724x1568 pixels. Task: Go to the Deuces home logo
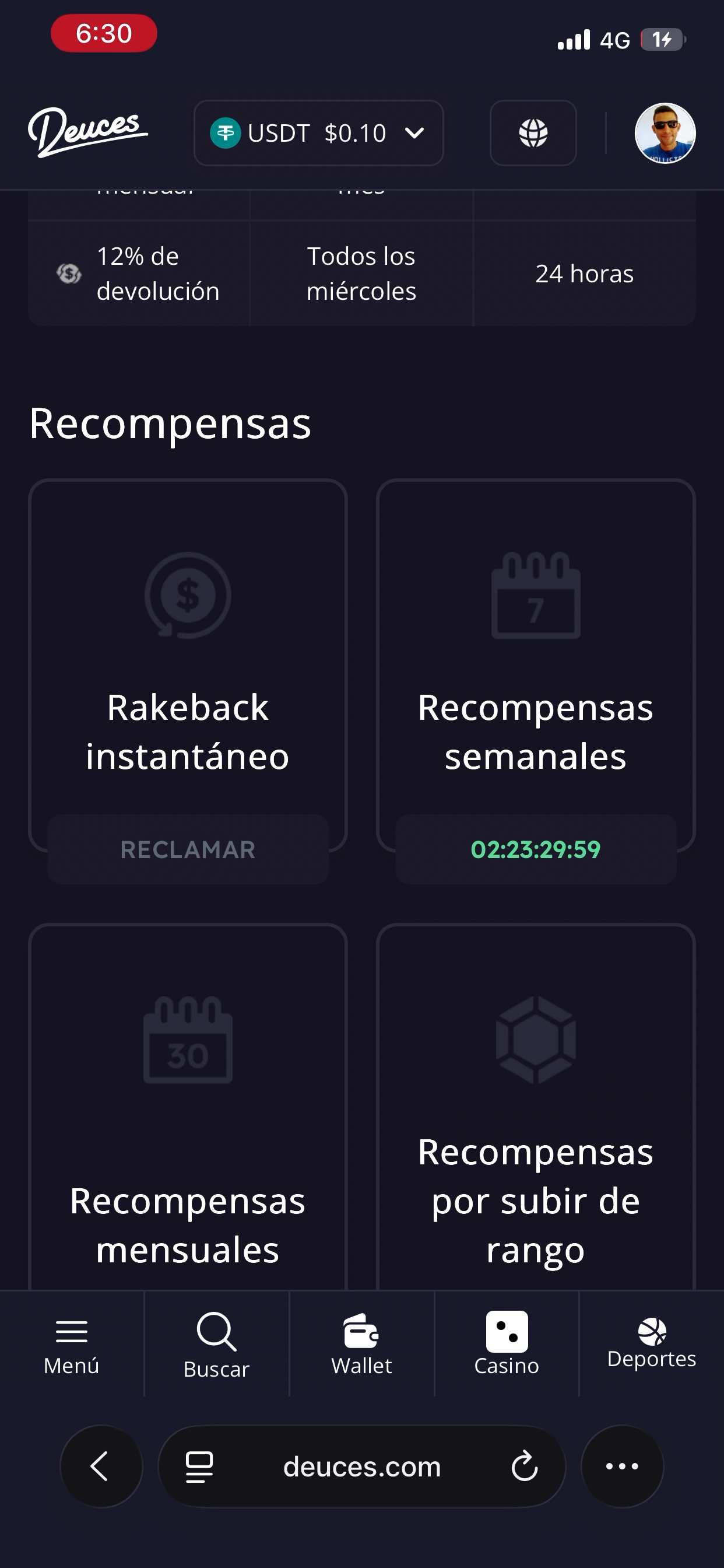point(87,131)
